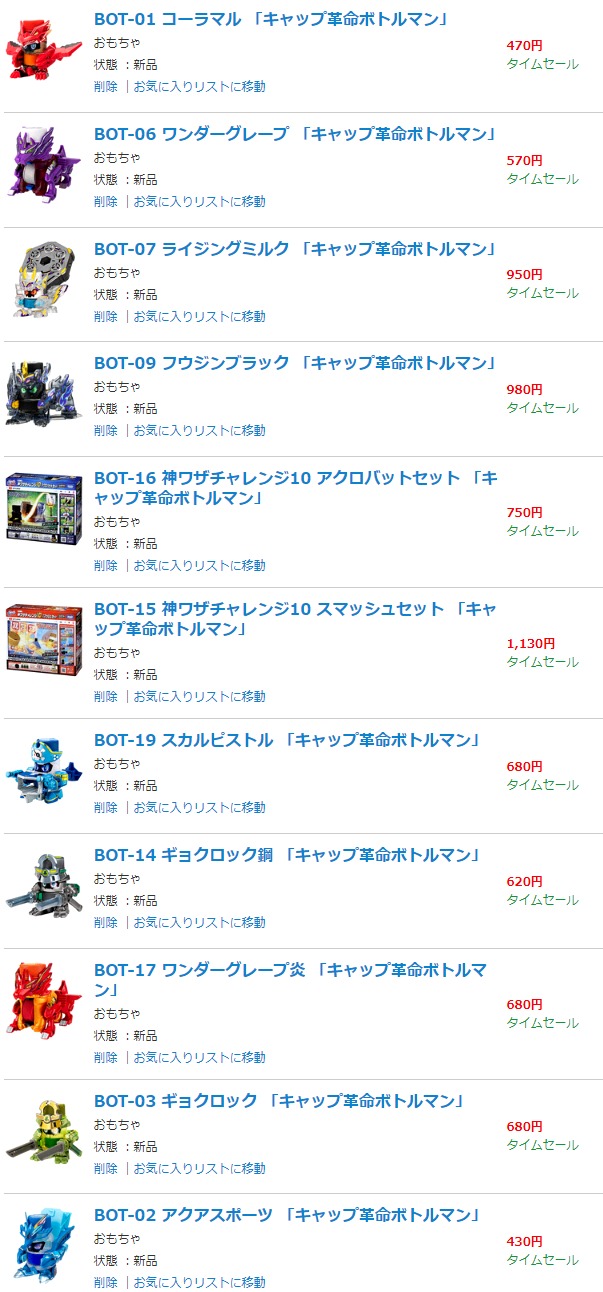Open BOT-06 ワンダーグレープ product title
This screenshot has width=603, height=1292.
pyautogui.click(x=295, y=134)
